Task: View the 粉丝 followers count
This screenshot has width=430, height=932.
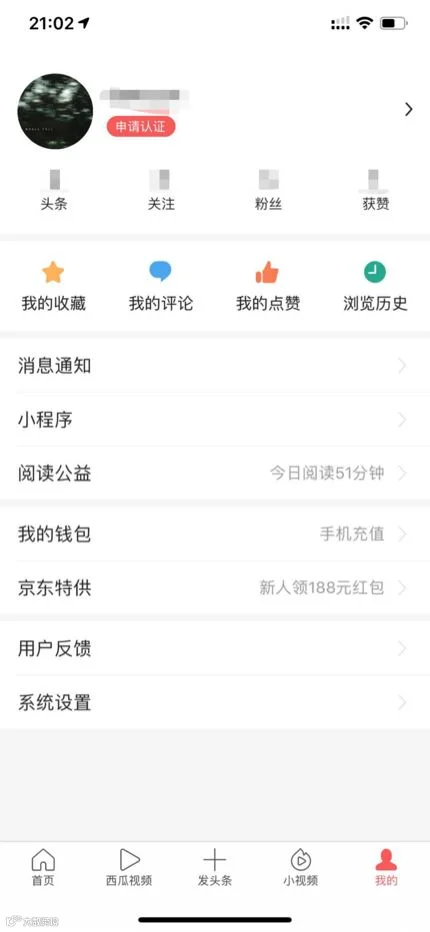Action: pyautogui.click(x=268, y=191)
